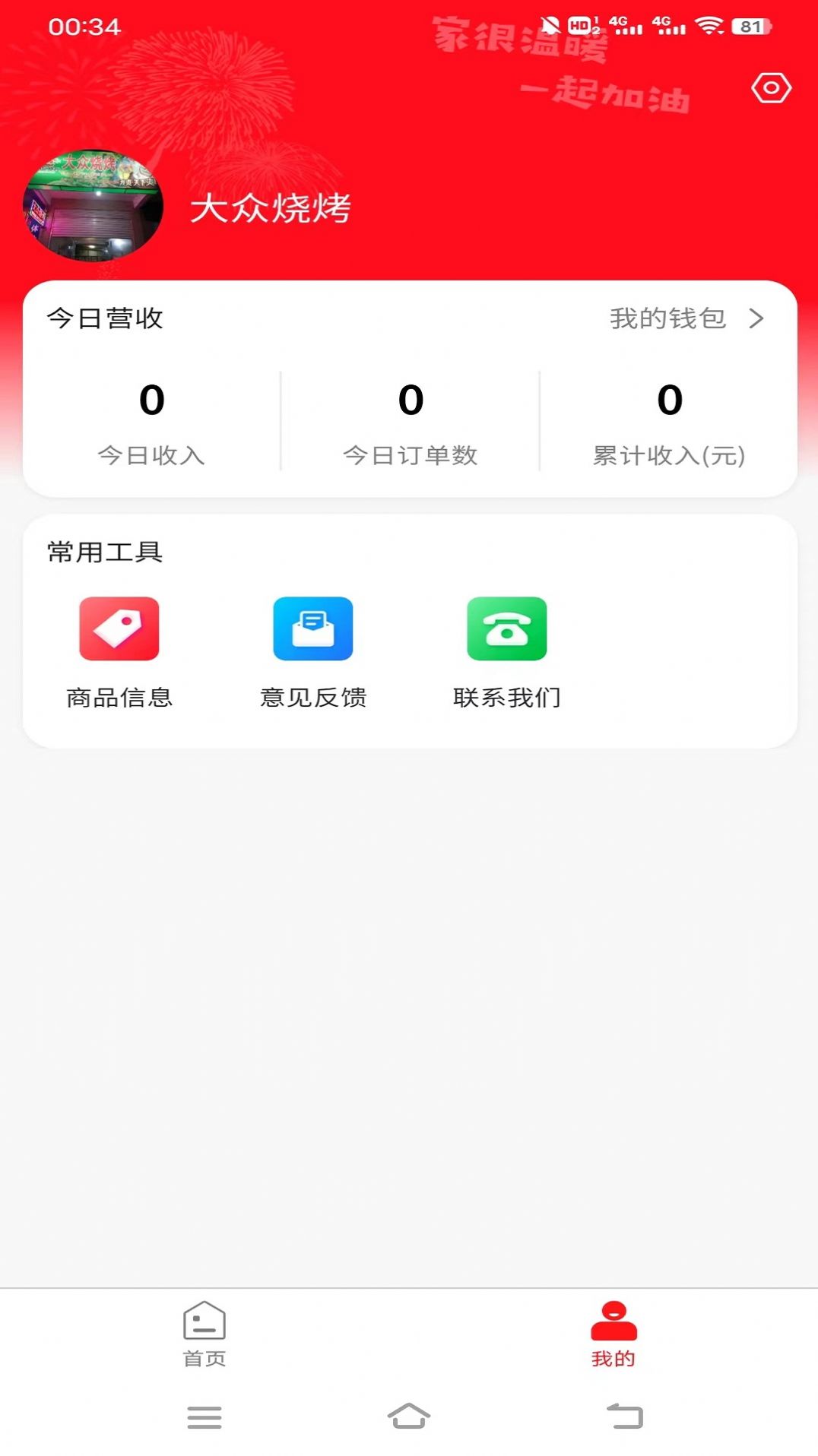
Task: Open the settings gear icon top right
Action: pos(770,88)
